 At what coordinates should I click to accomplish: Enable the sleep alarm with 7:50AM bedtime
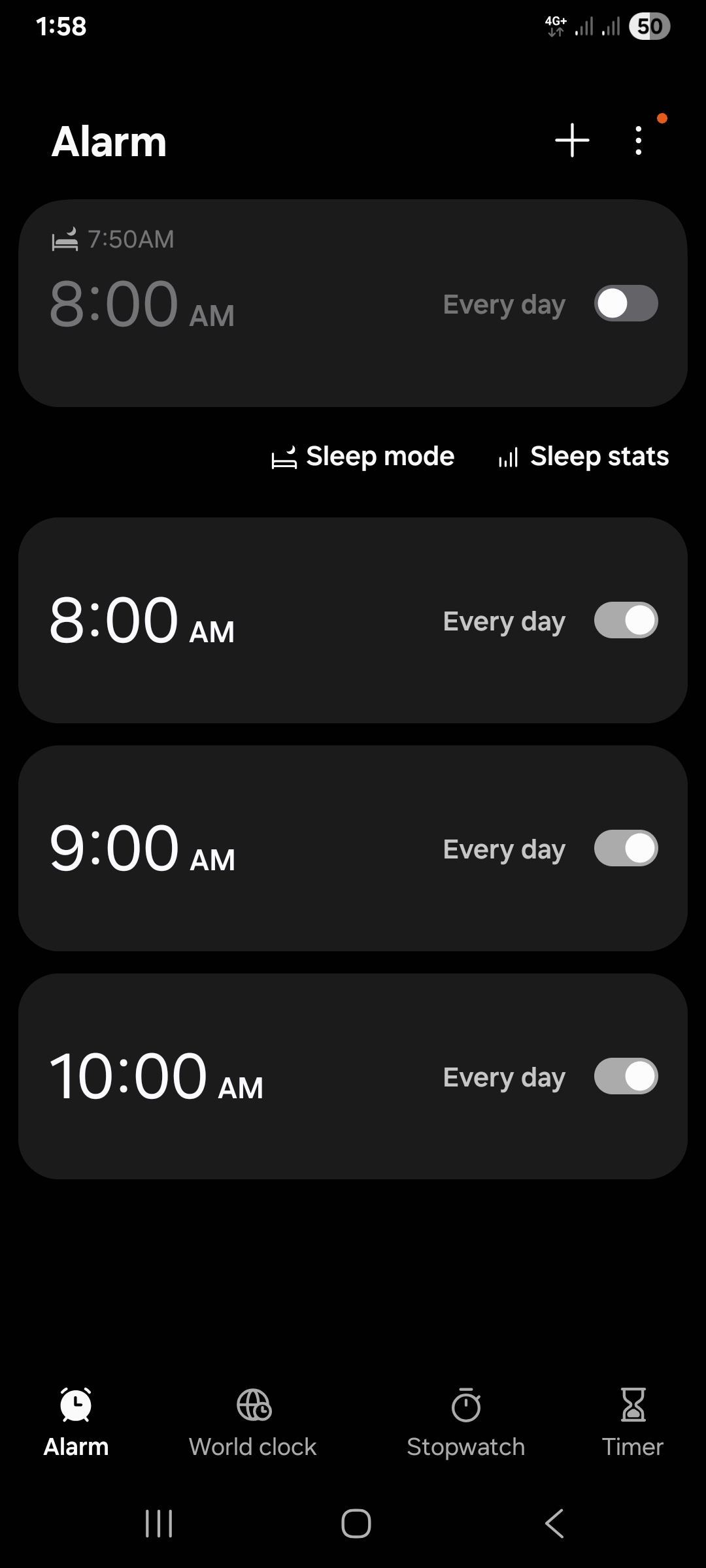(626, 303)
